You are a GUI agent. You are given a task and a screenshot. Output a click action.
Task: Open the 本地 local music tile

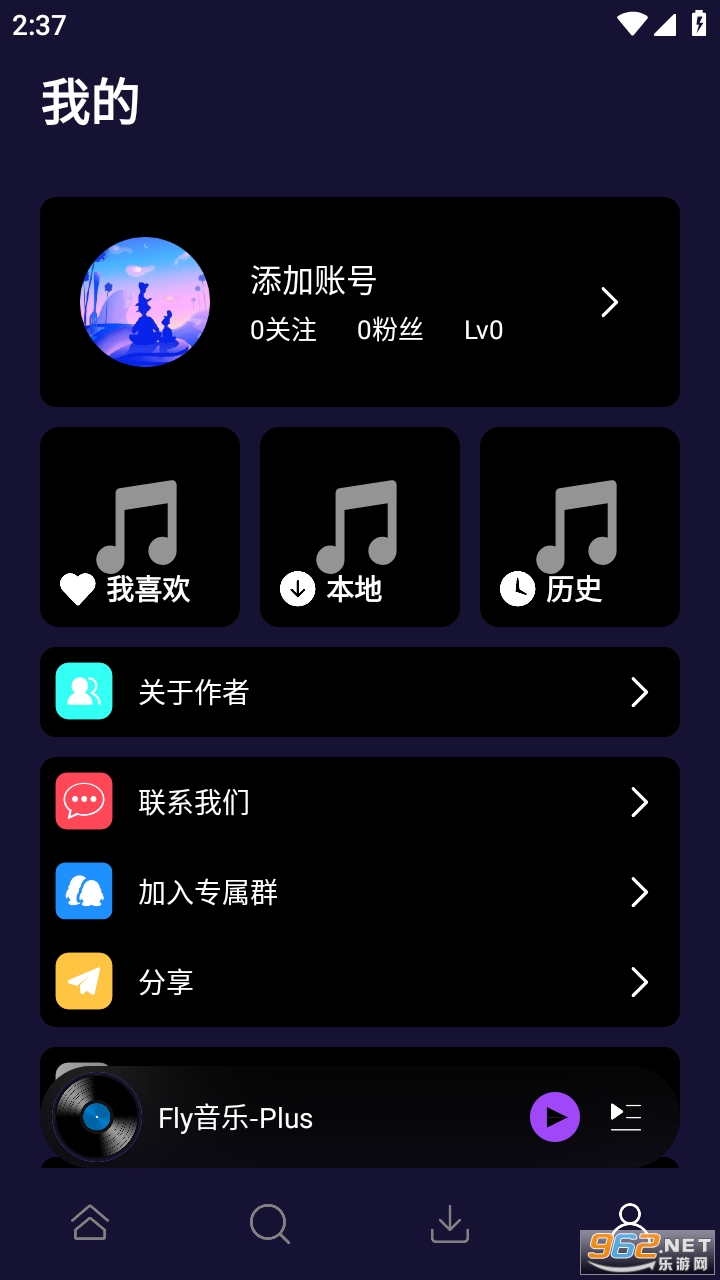click(x=360, y=527)
